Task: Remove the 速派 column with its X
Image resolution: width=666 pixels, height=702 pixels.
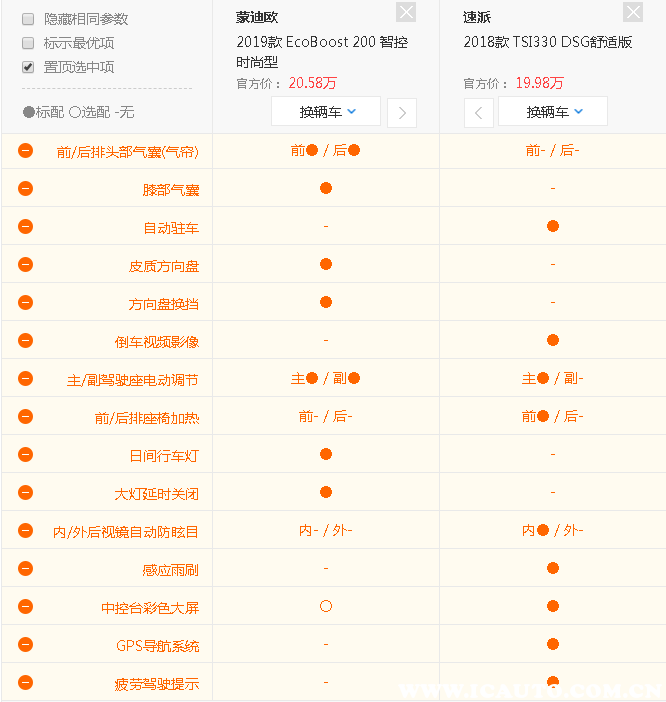Action: (633, 12)
